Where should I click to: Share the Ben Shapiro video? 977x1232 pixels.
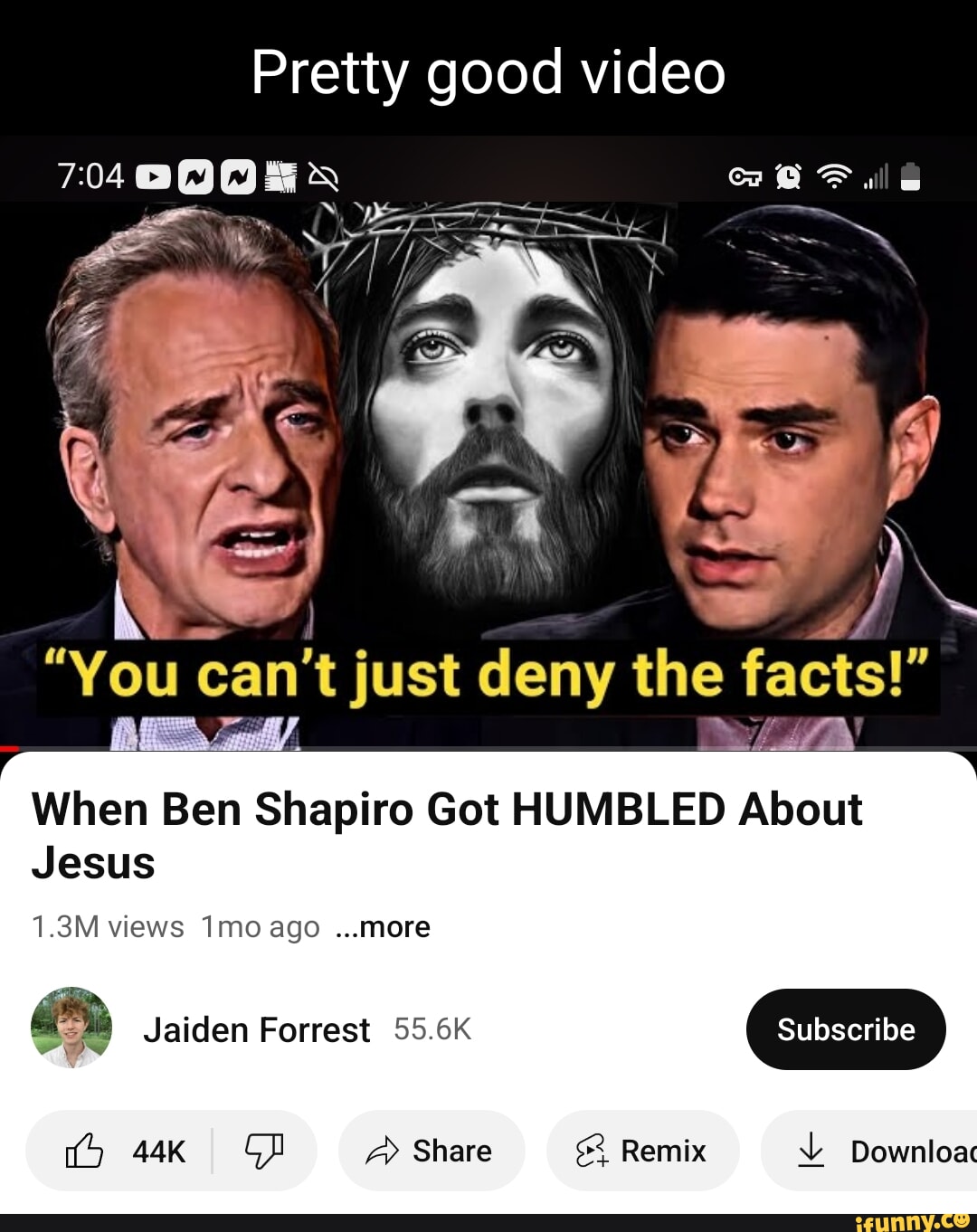point(431,1151)
